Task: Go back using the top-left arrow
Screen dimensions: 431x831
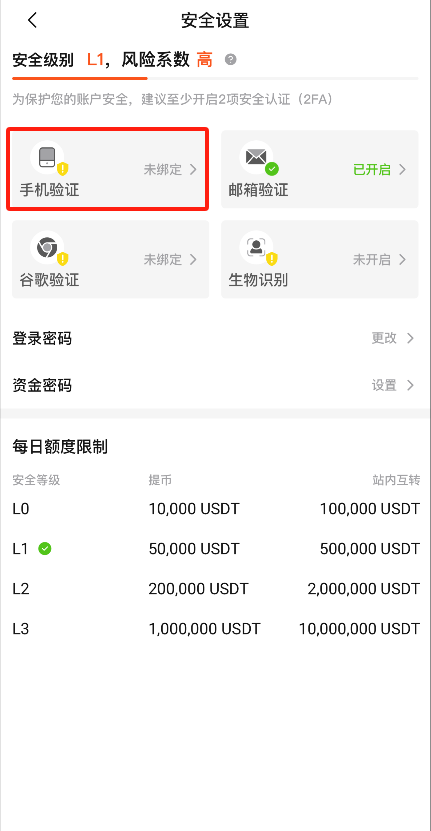Action: point(32,21)
